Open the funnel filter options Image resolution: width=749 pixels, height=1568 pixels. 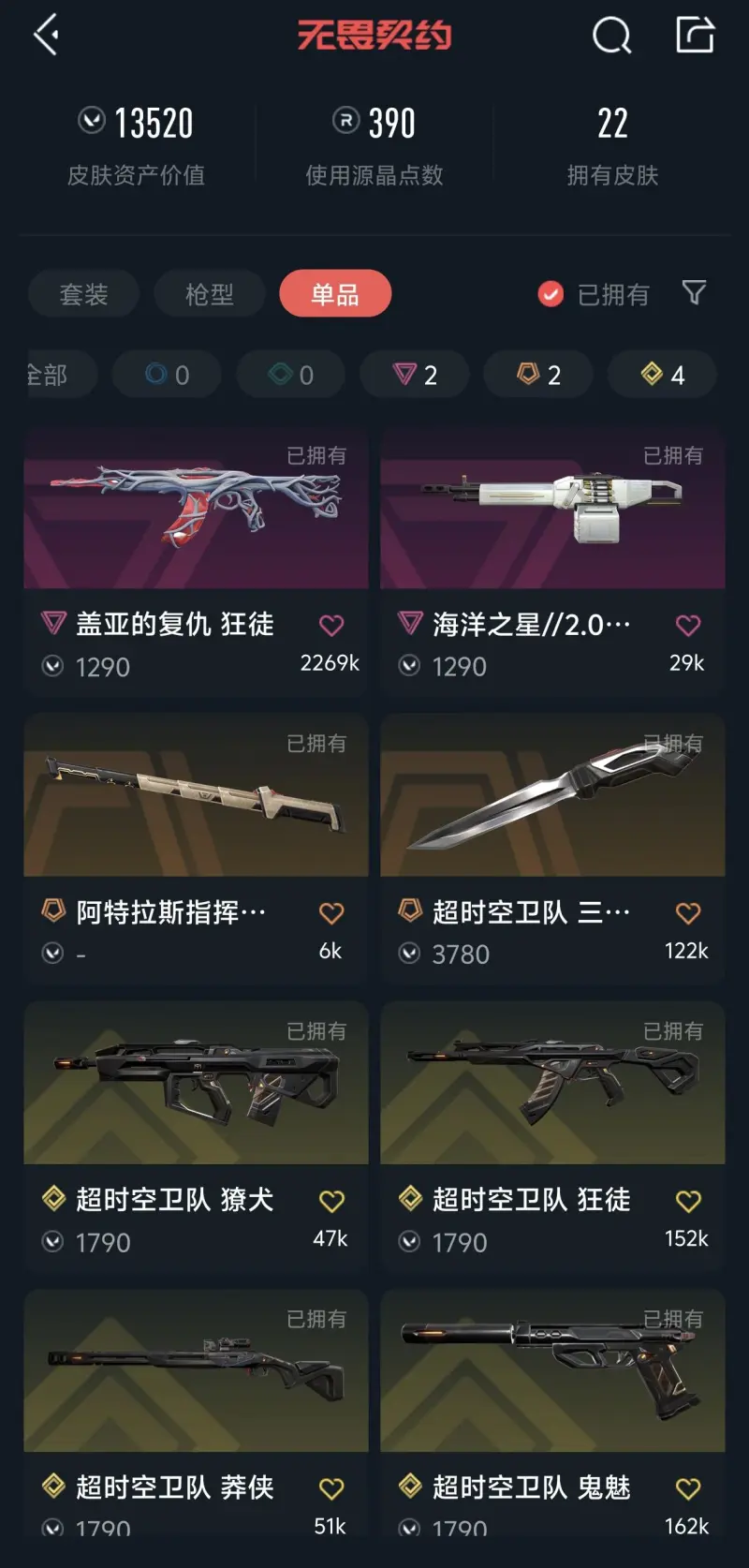click(694, 293)
